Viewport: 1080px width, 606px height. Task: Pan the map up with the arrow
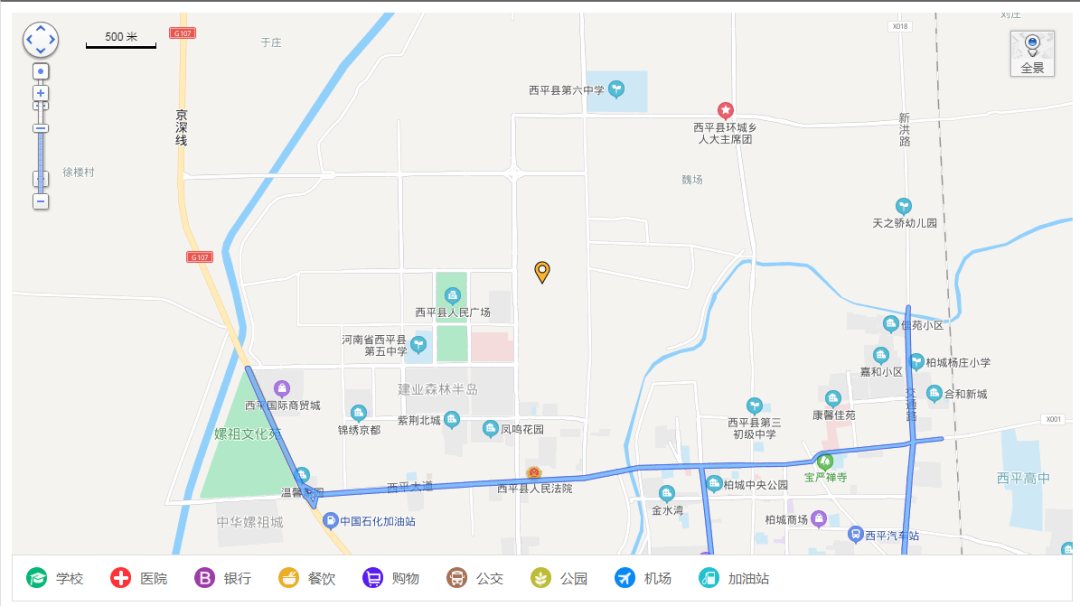tap(41, 28)
